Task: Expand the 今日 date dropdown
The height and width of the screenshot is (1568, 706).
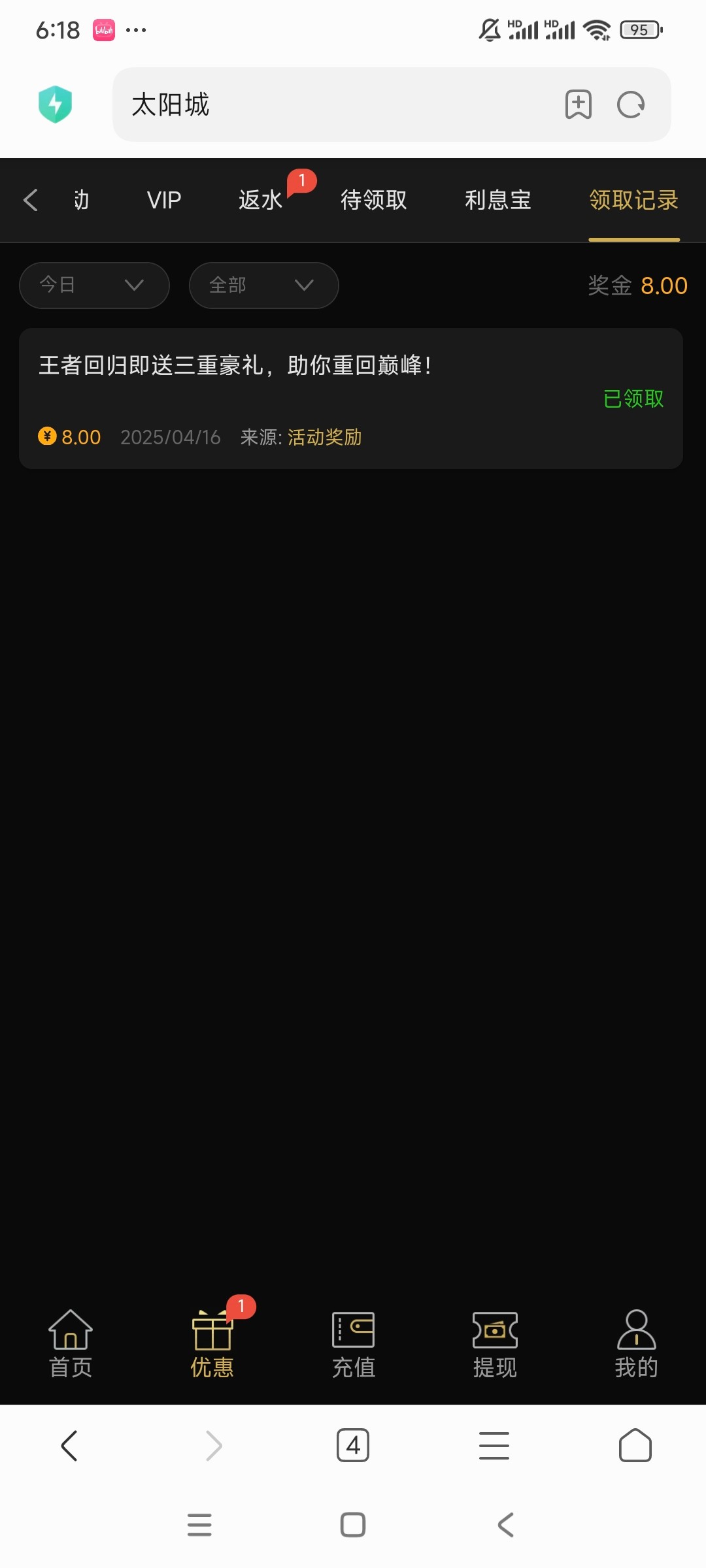Action: [x=94, y=286]
